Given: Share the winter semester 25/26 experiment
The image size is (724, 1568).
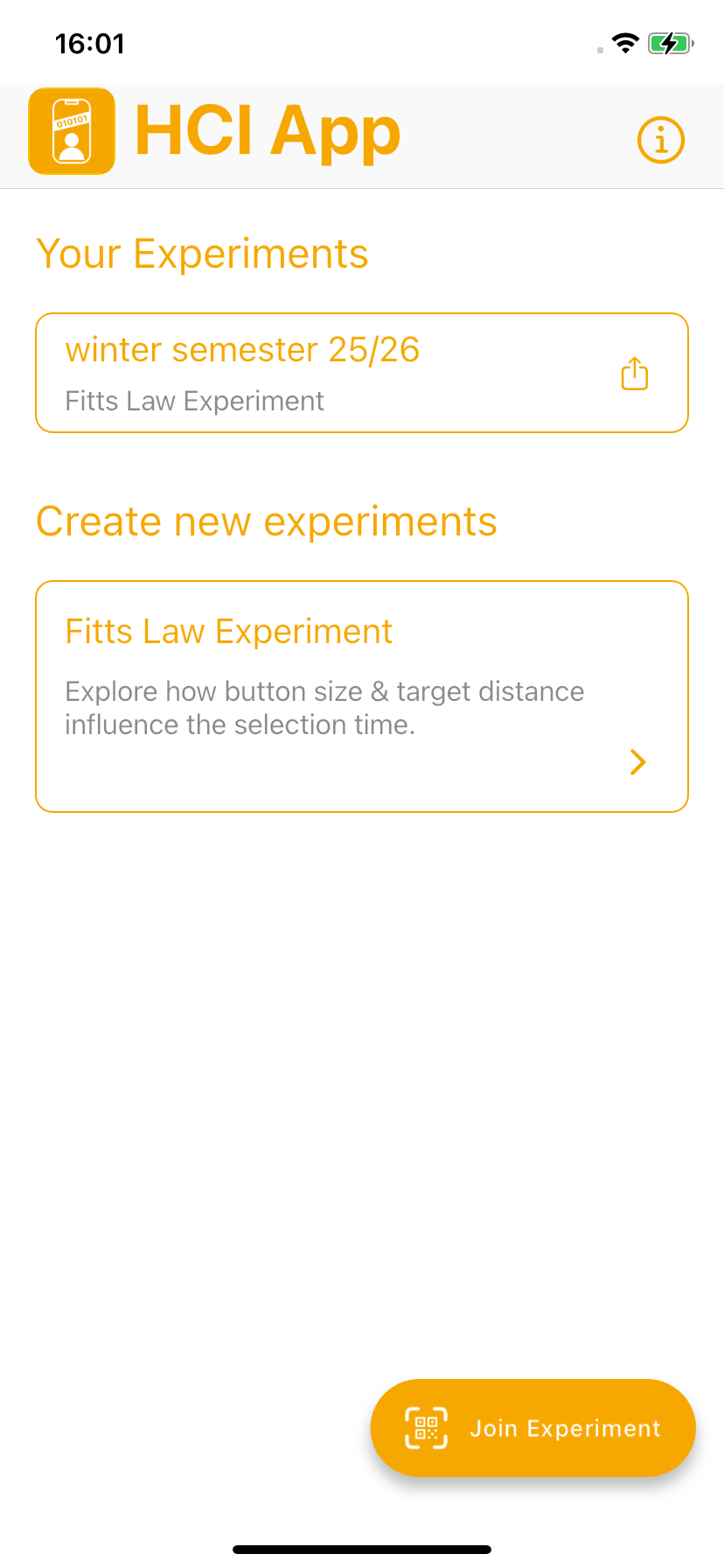Looking at the screenshot, I should (635, 373).
